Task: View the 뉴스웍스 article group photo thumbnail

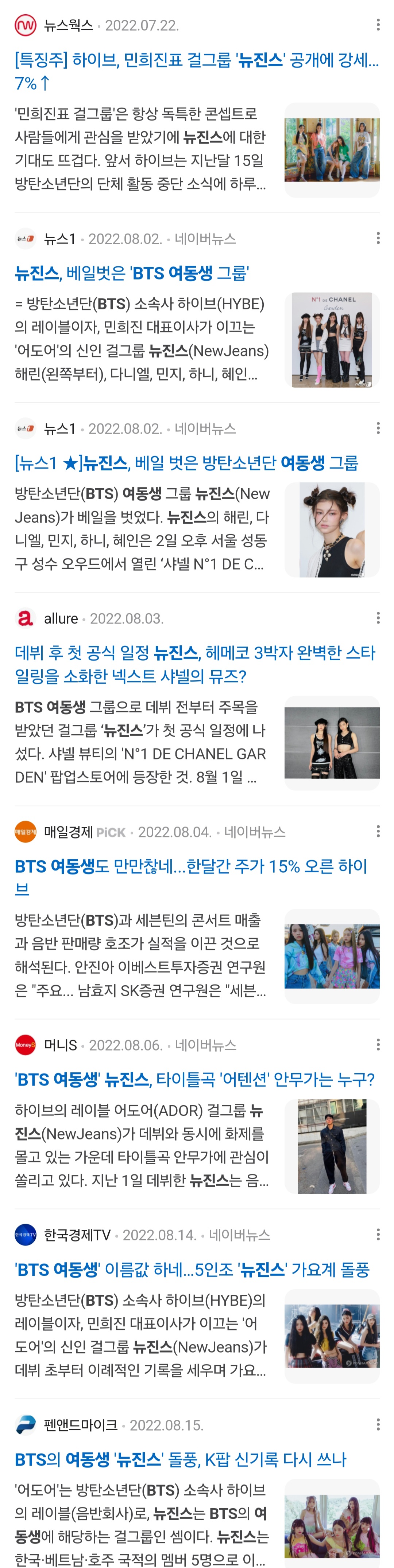Action: pyautogui.click(x=331, y=150)
